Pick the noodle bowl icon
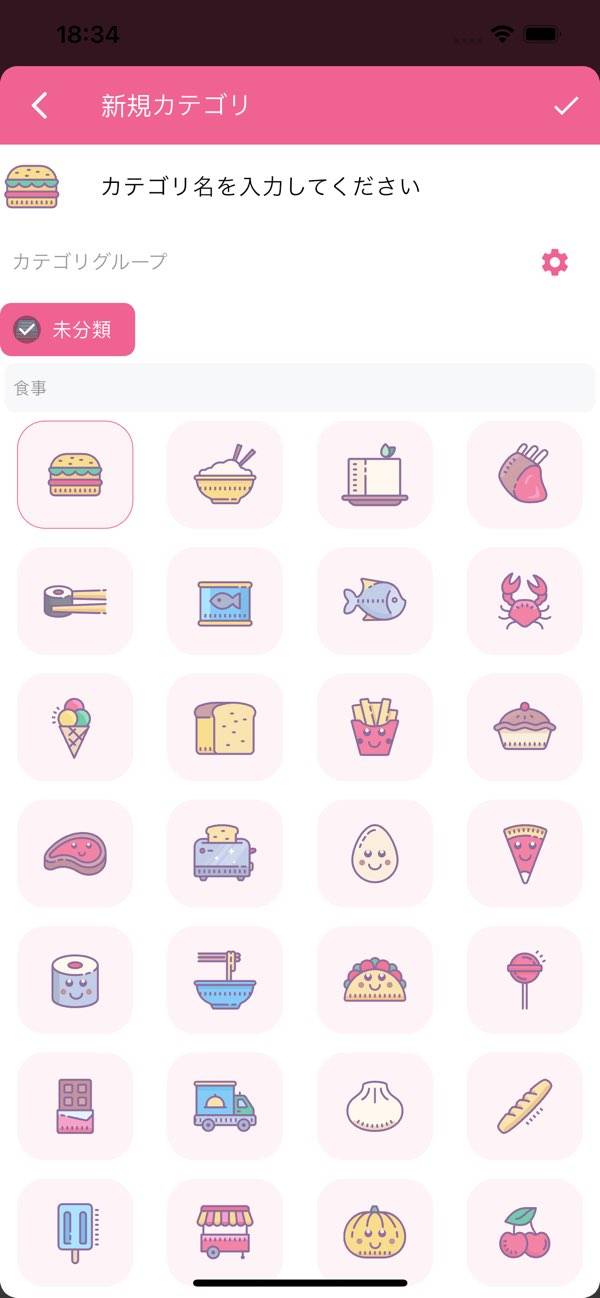Screen dimensions: 600x1298 225,979
